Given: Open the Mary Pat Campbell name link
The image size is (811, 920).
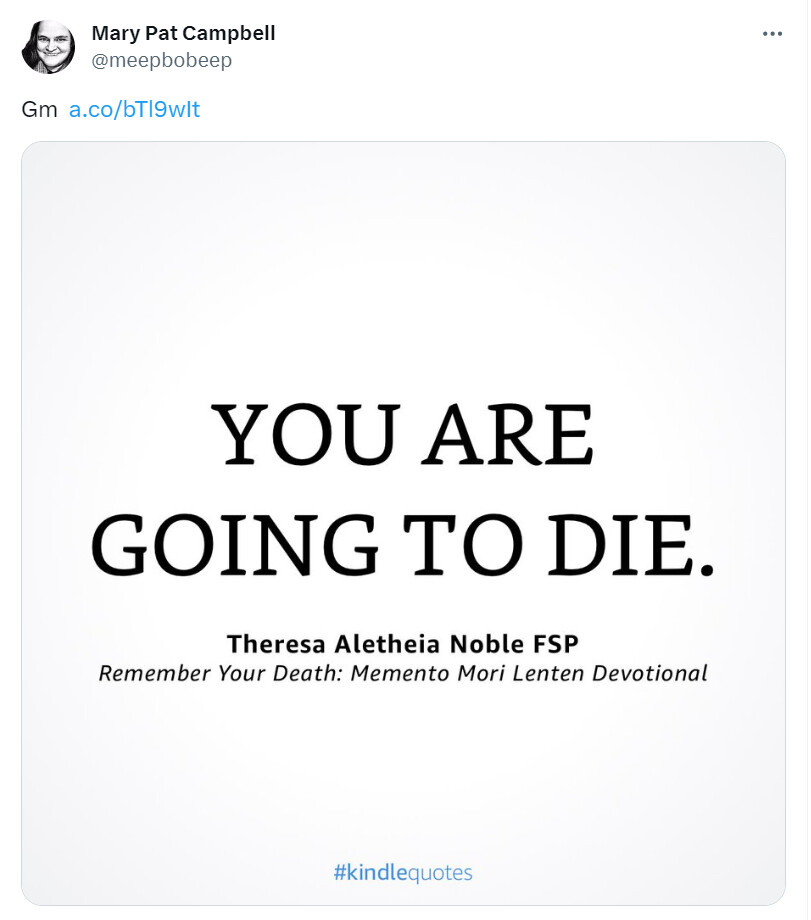Looking at the screenshot, I should pos(183,33).
